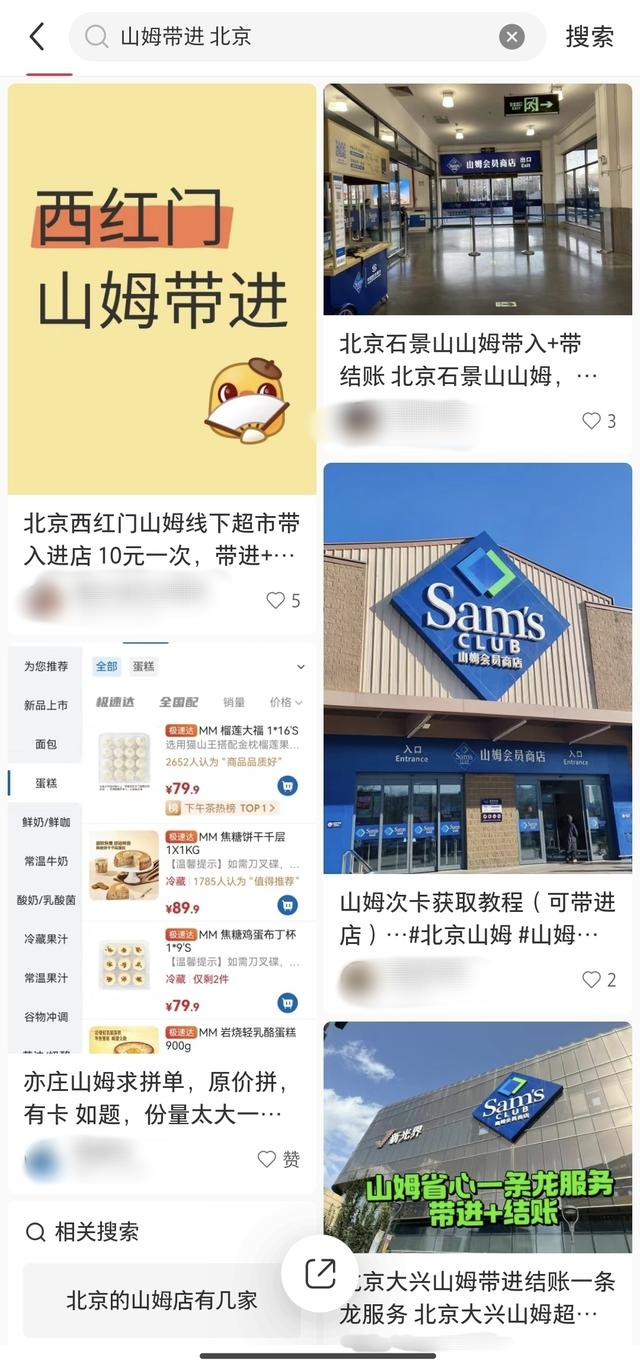The height and width of the screenshot is (1370, 640).
Task: Go back using the top-left arrow
Action: point(37,37)
